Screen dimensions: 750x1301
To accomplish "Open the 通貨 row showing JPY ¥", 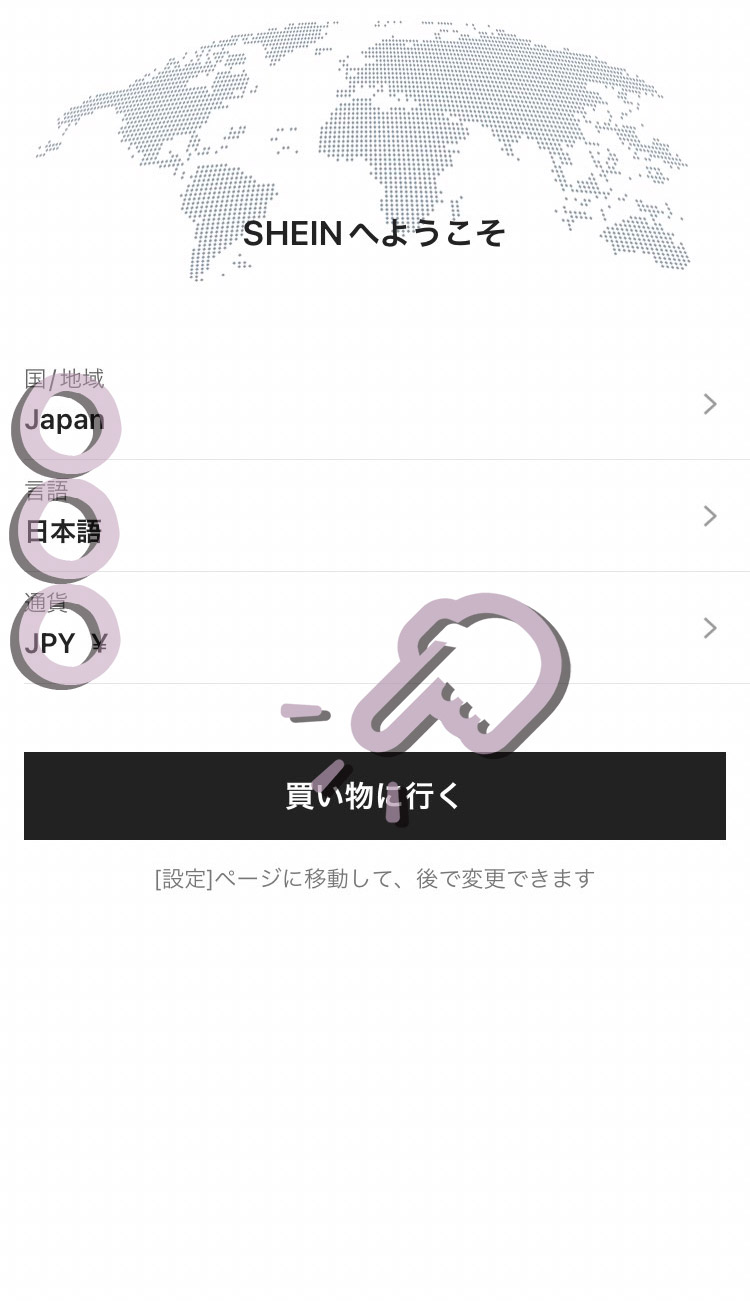I will tap(375, 628).
